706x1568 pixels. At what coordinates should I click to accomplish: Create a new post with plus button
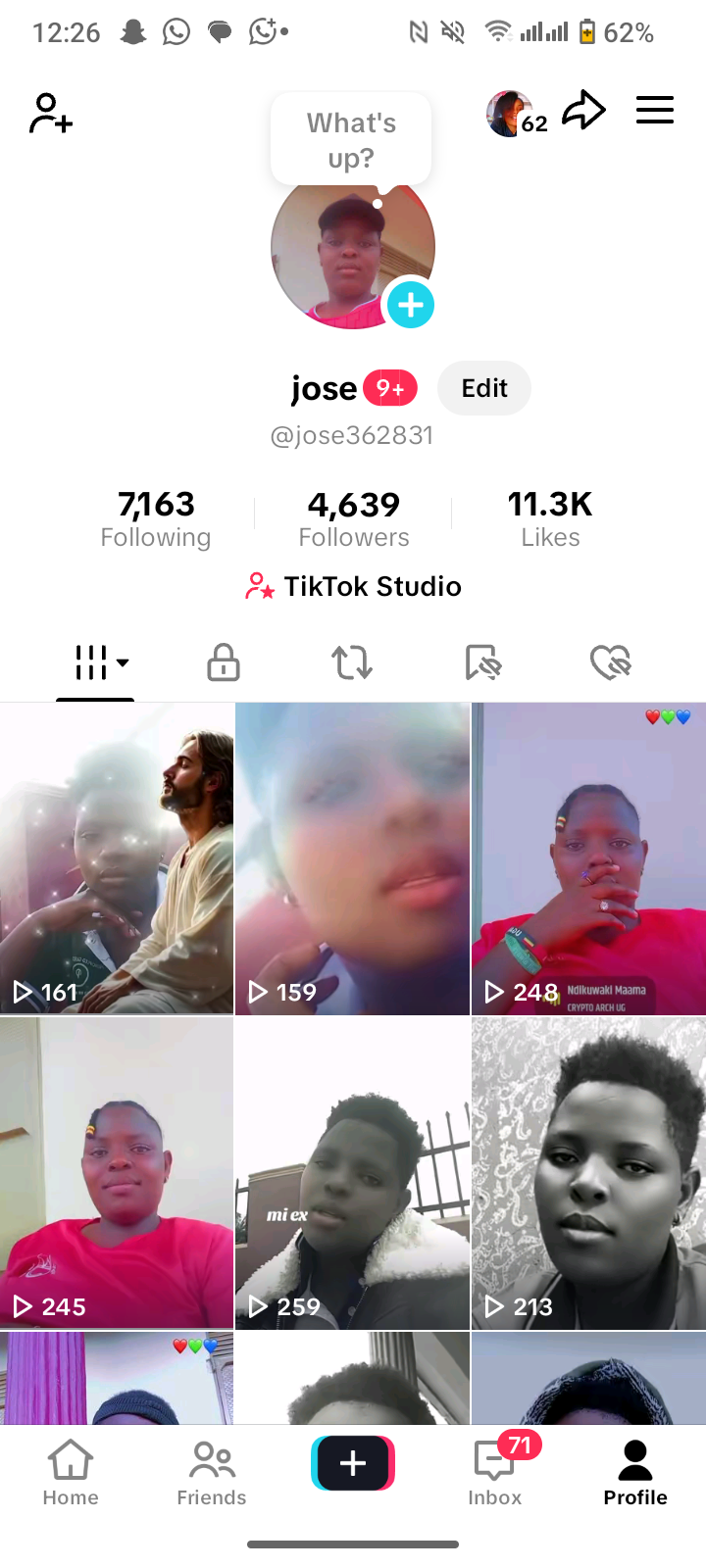(353, 1463)
